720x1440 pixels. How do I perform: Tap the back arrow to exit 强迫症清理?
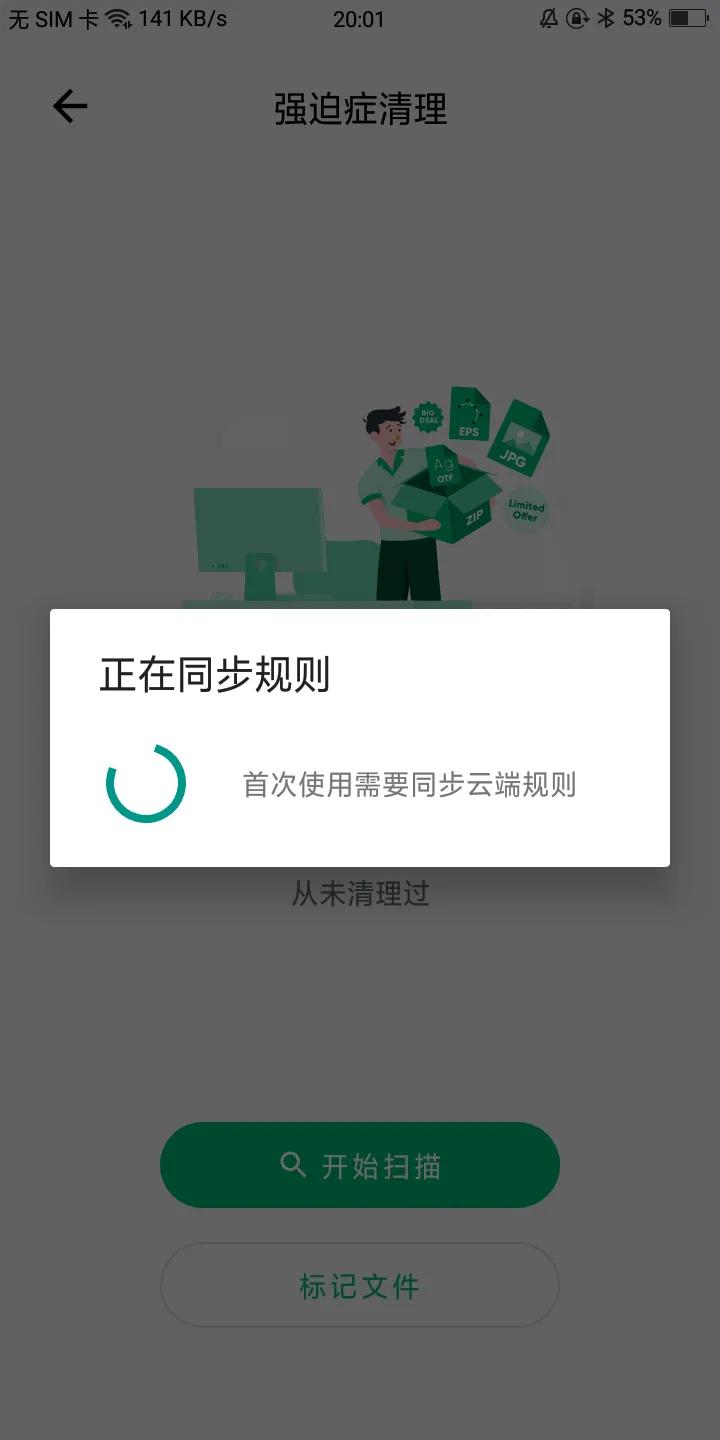[x=68, y=106]
